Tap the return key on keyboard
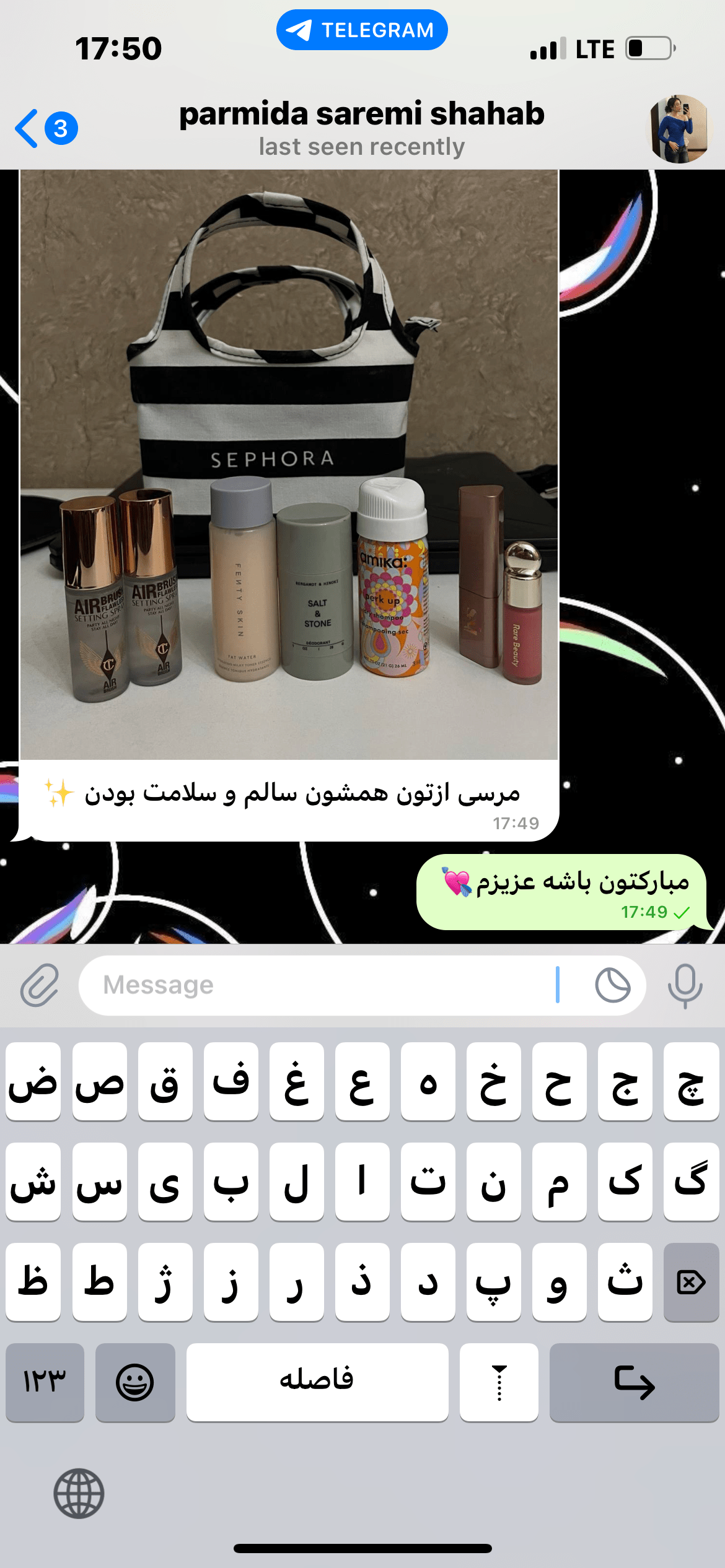 pyautogui.click(x=634, y=1382)
